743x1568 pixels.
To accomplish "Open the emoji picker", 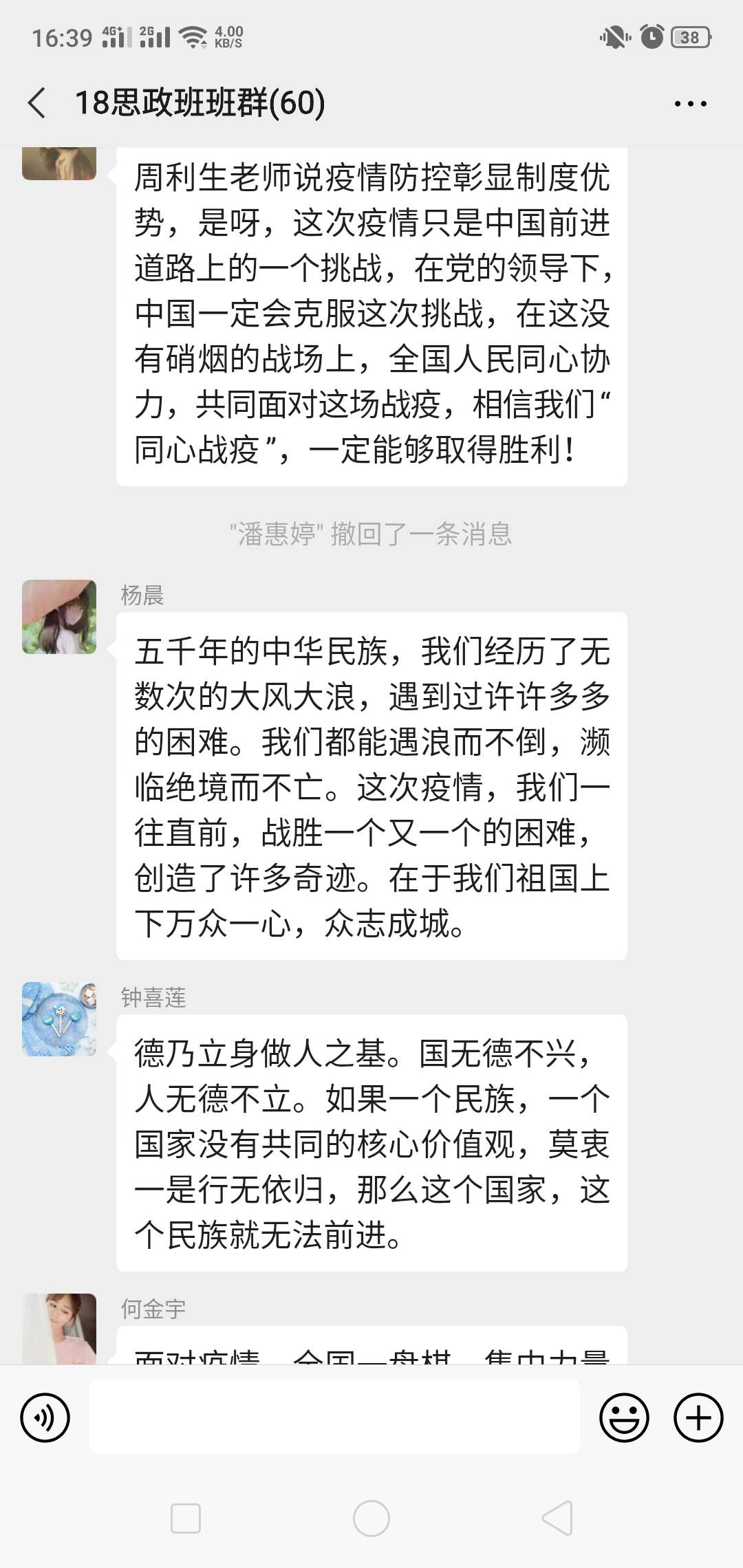I will (624, 1417).
